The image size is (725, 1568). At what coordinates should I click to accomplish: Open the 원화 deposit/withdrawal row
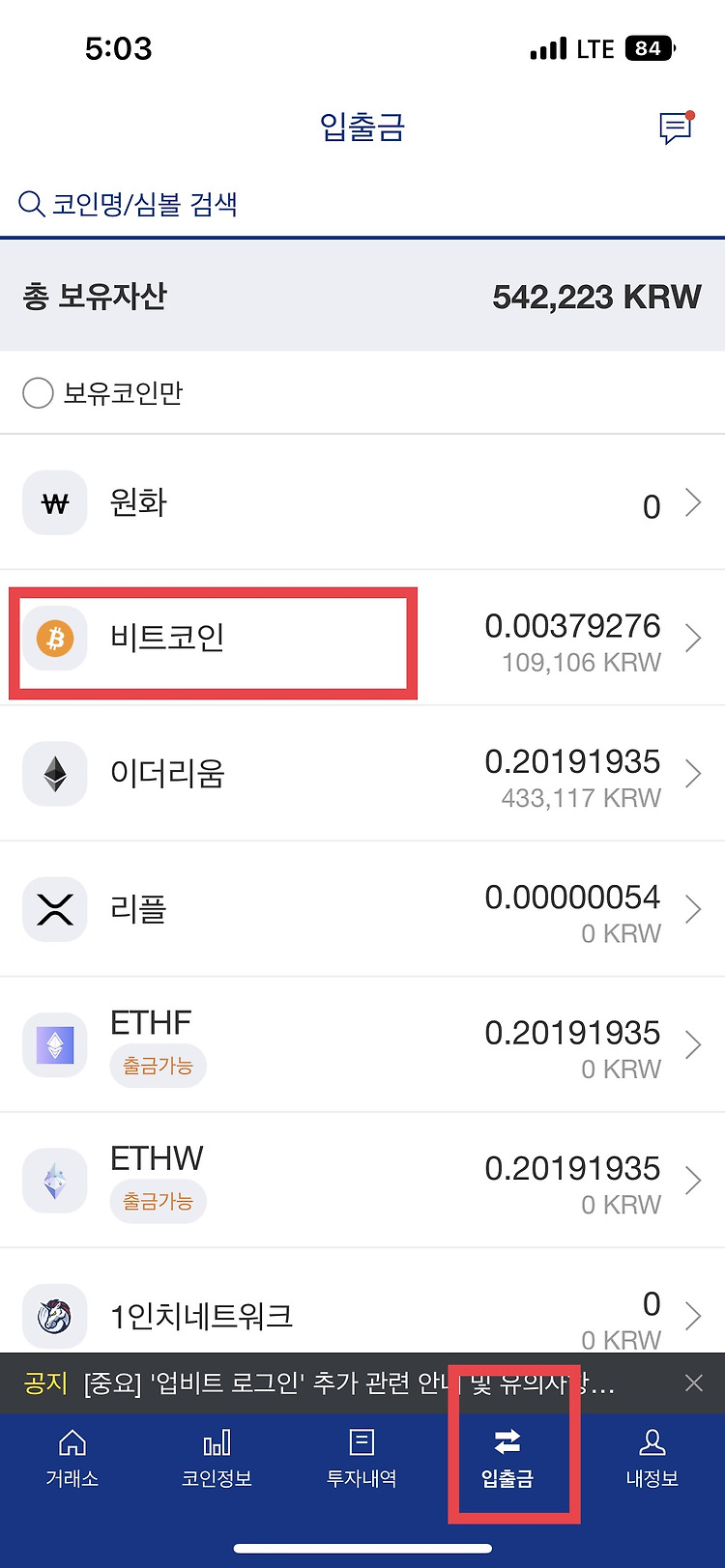(362, 502)
